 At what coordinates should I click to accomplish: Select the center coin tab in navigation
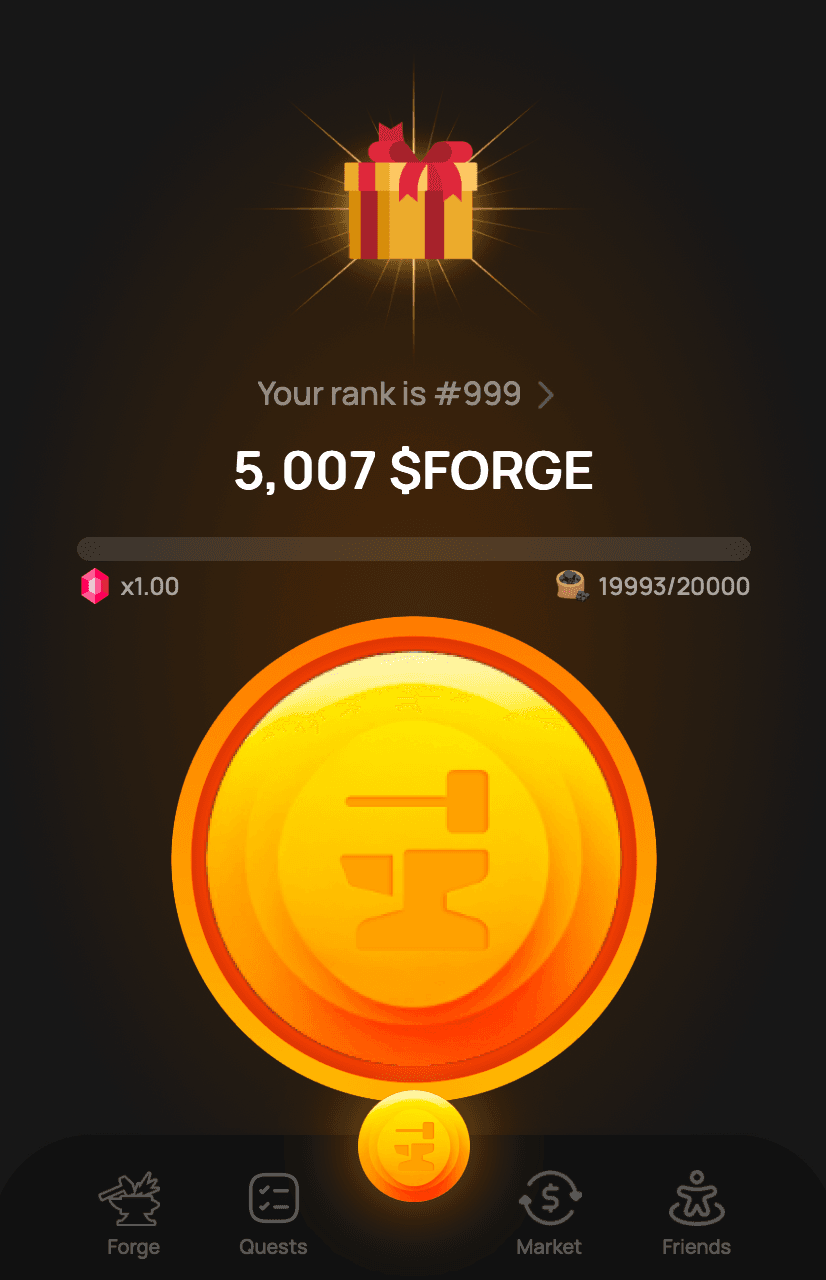413,1146
